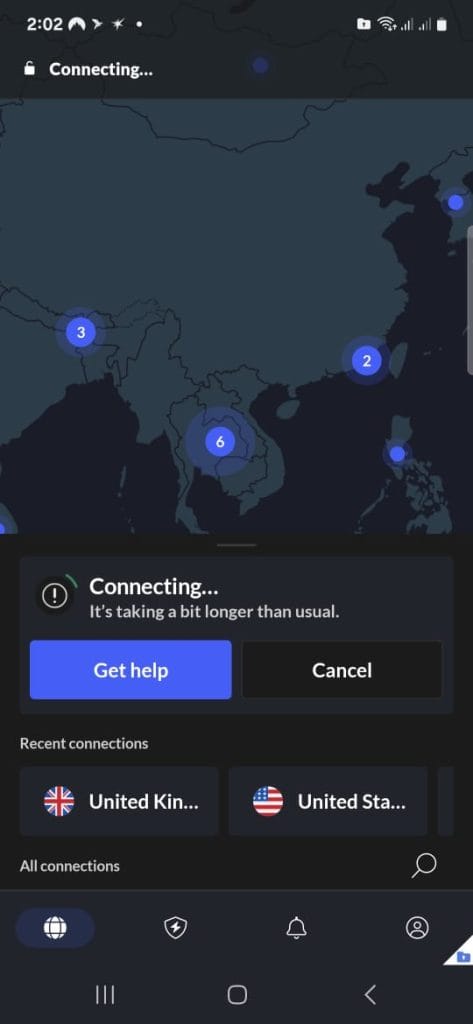The width and height of the screenshot is (473, 1024).
Task: Open the notifications bell tab
Action: click(x=297, y=927)
